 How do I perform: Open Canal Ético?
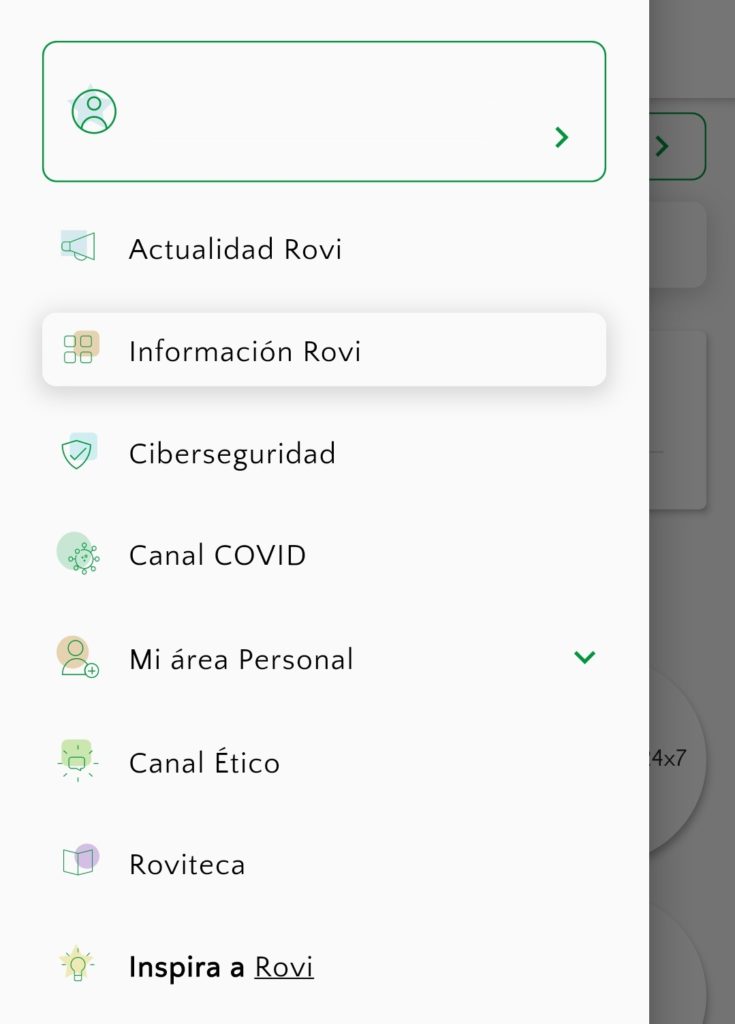(204, 763)
